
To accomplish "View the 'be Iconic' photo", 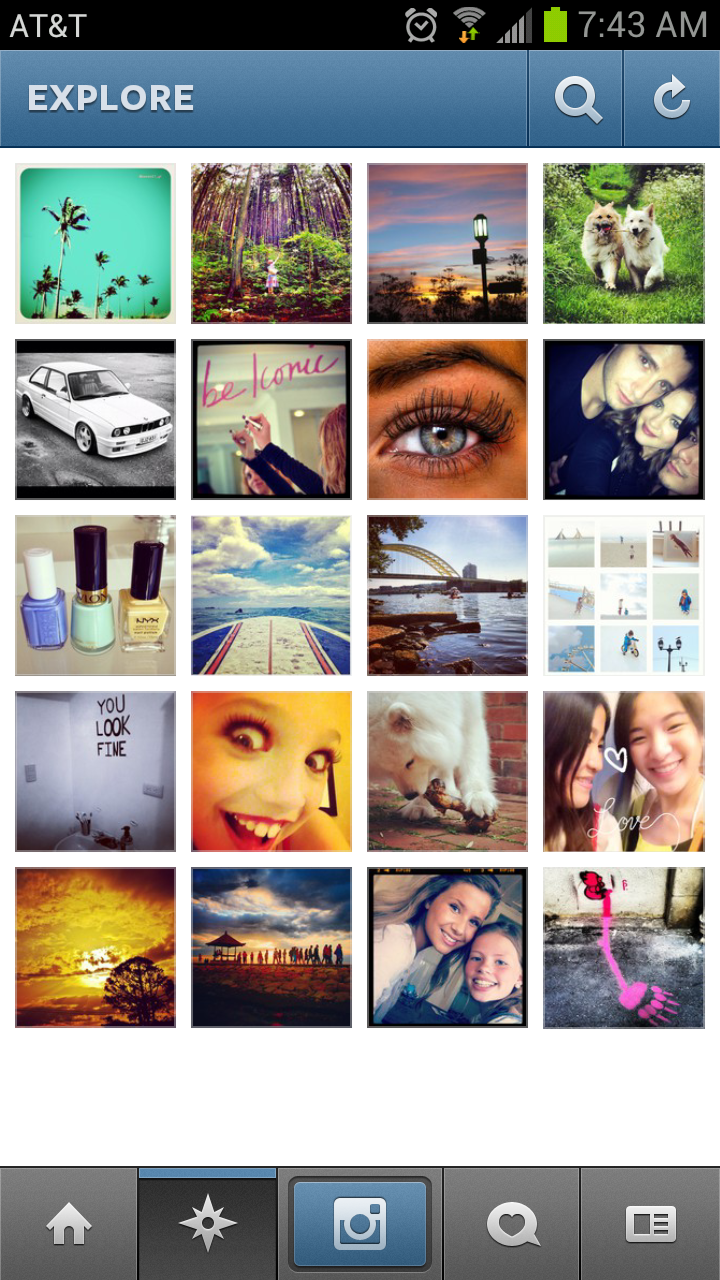I will (272, 420).
